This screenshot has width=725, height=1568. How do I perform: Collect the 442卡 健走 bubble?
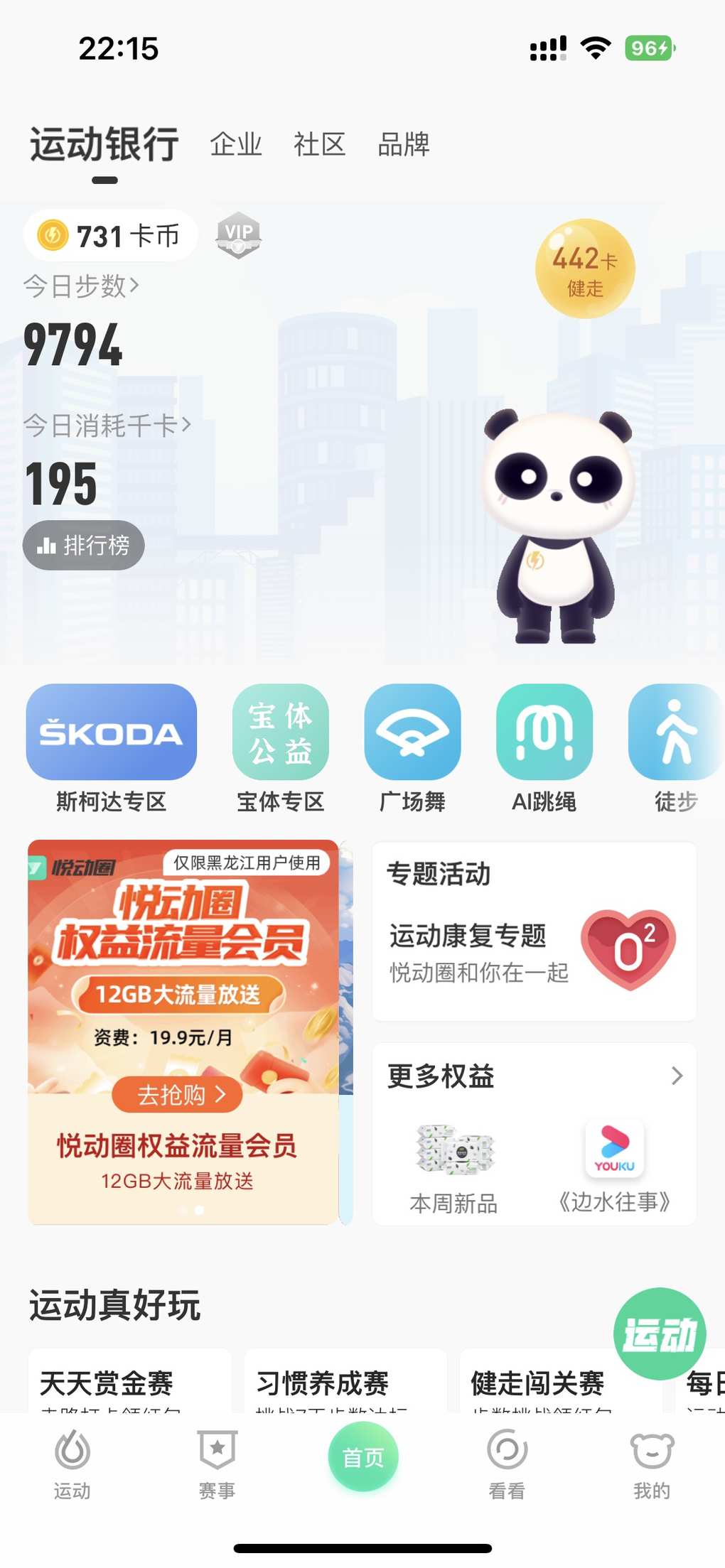585,269
